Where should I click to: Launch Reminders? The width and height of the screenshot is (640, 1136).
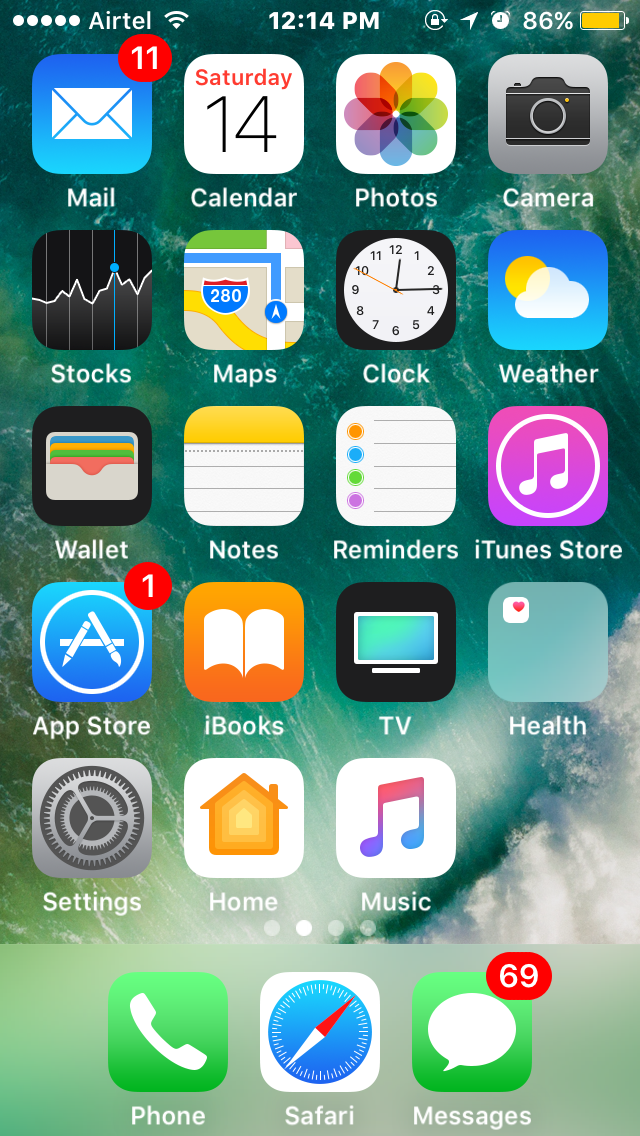[x=396, y=466]
